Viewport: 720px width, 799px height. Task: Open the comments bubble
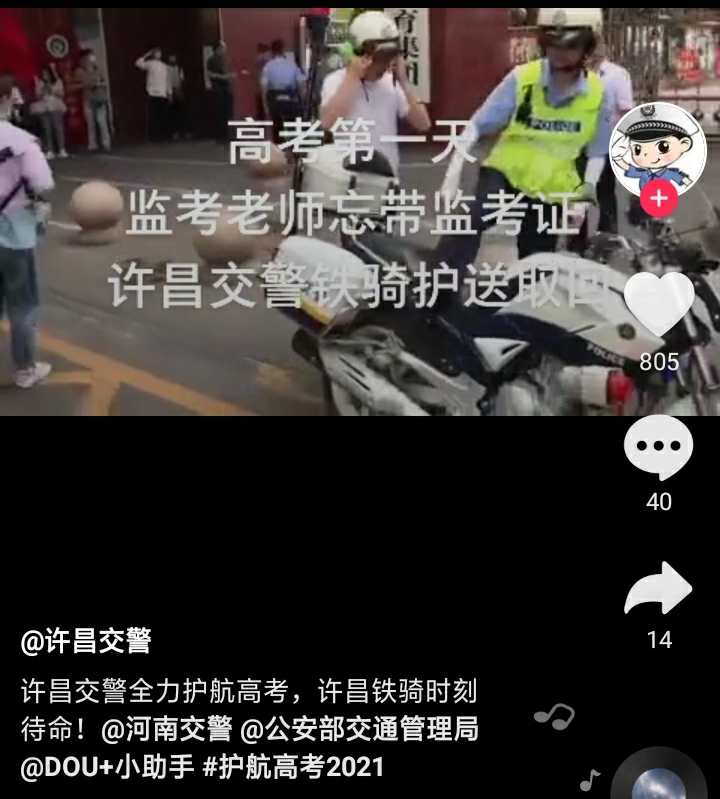[x=658, y=448]
